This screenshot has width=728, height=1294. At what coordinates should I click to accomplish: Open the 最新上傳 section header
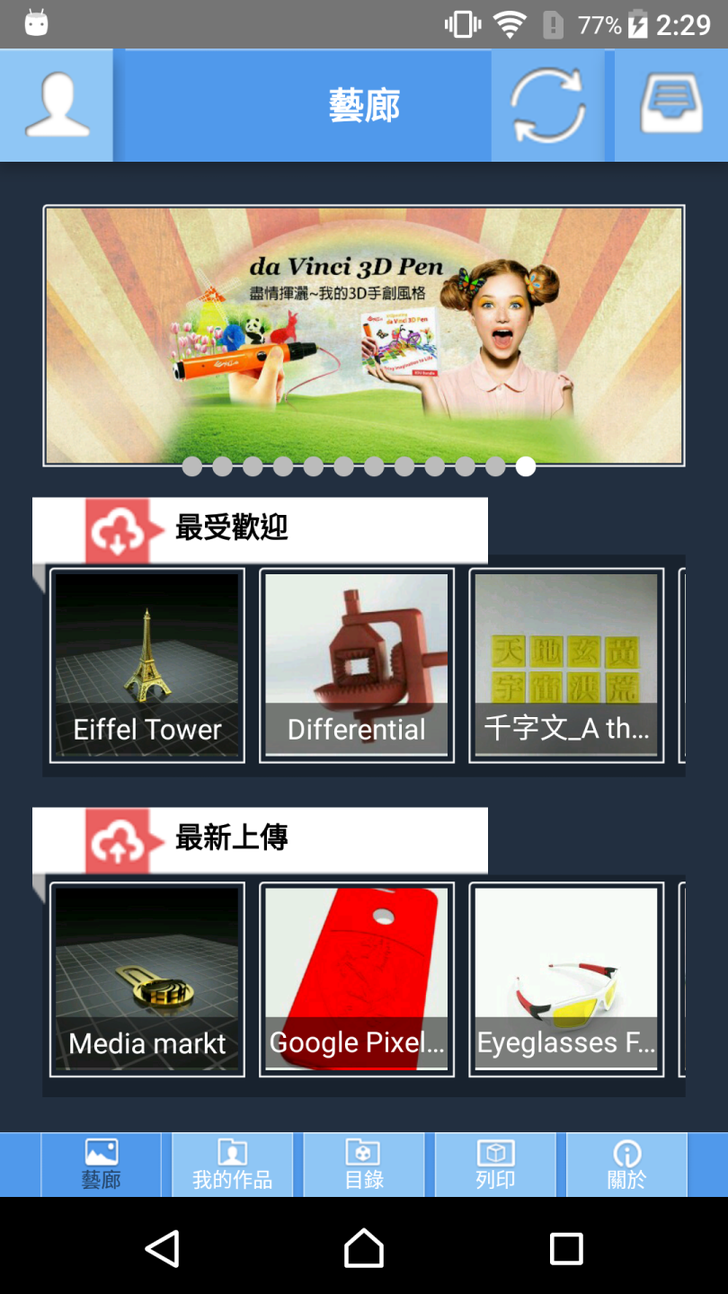[260, 839]
